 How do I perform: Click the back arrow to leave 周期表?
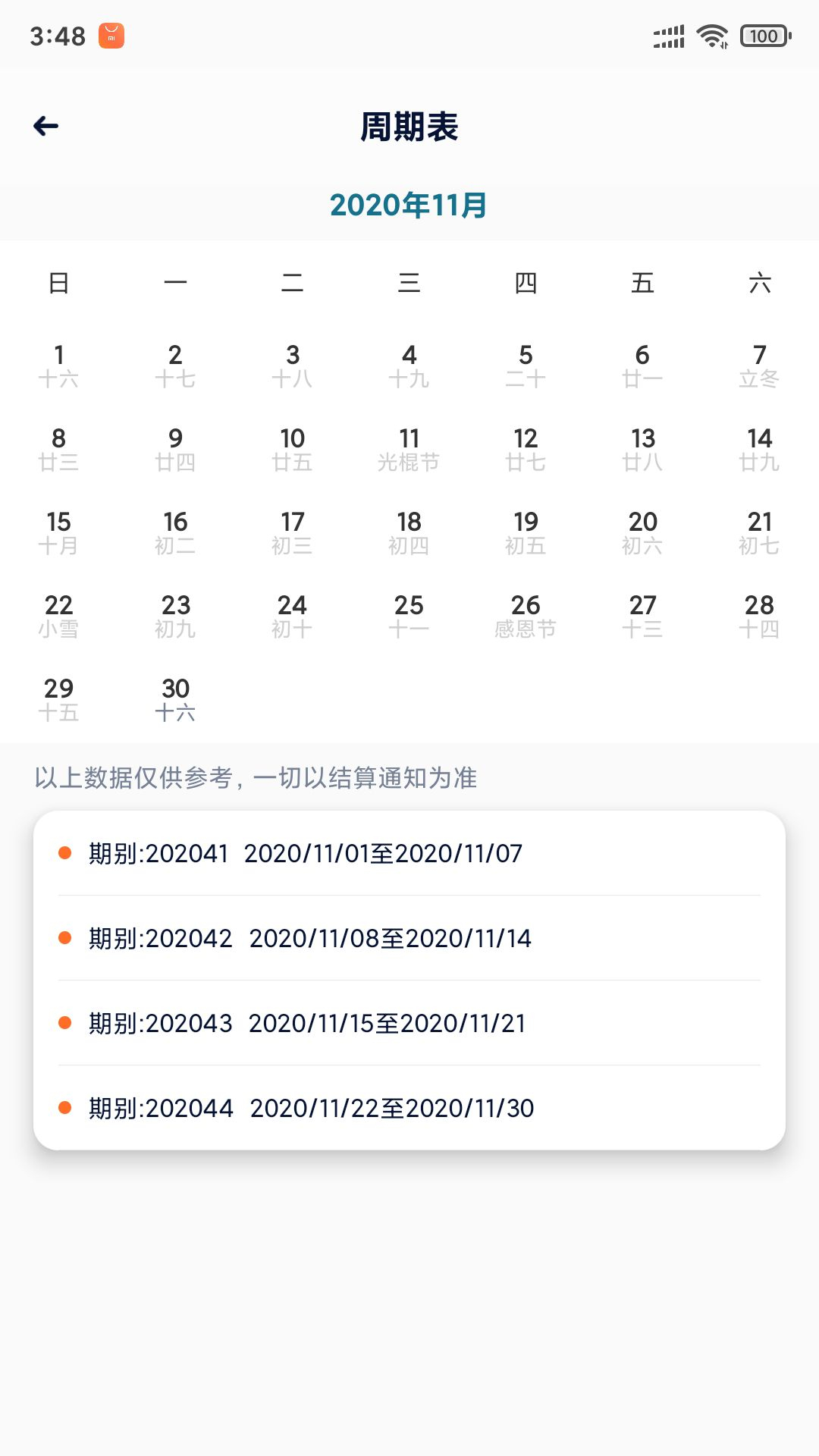(x=45, y=126)
